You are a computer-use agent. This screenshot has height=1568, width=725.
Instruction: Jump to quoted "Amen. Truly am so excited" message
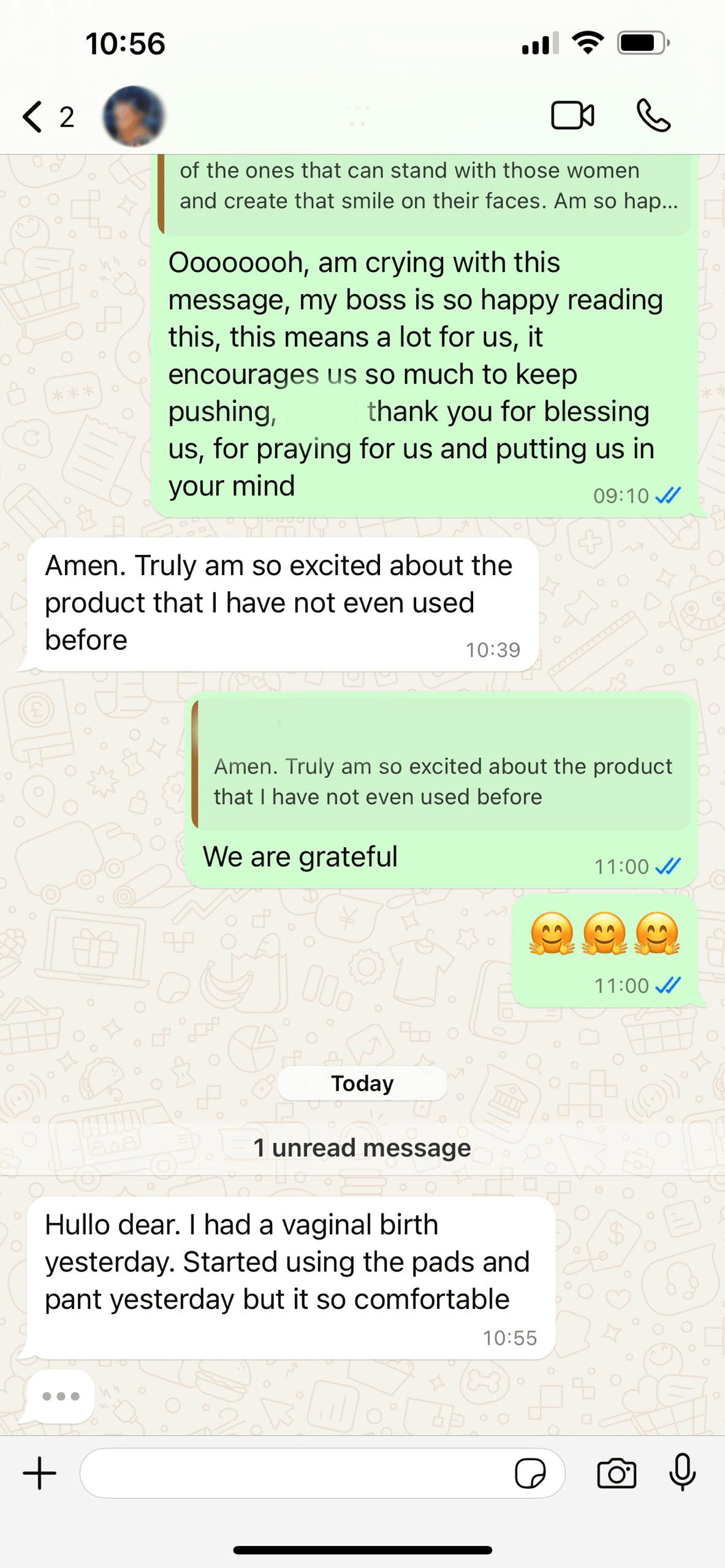[x=441, y=764]
